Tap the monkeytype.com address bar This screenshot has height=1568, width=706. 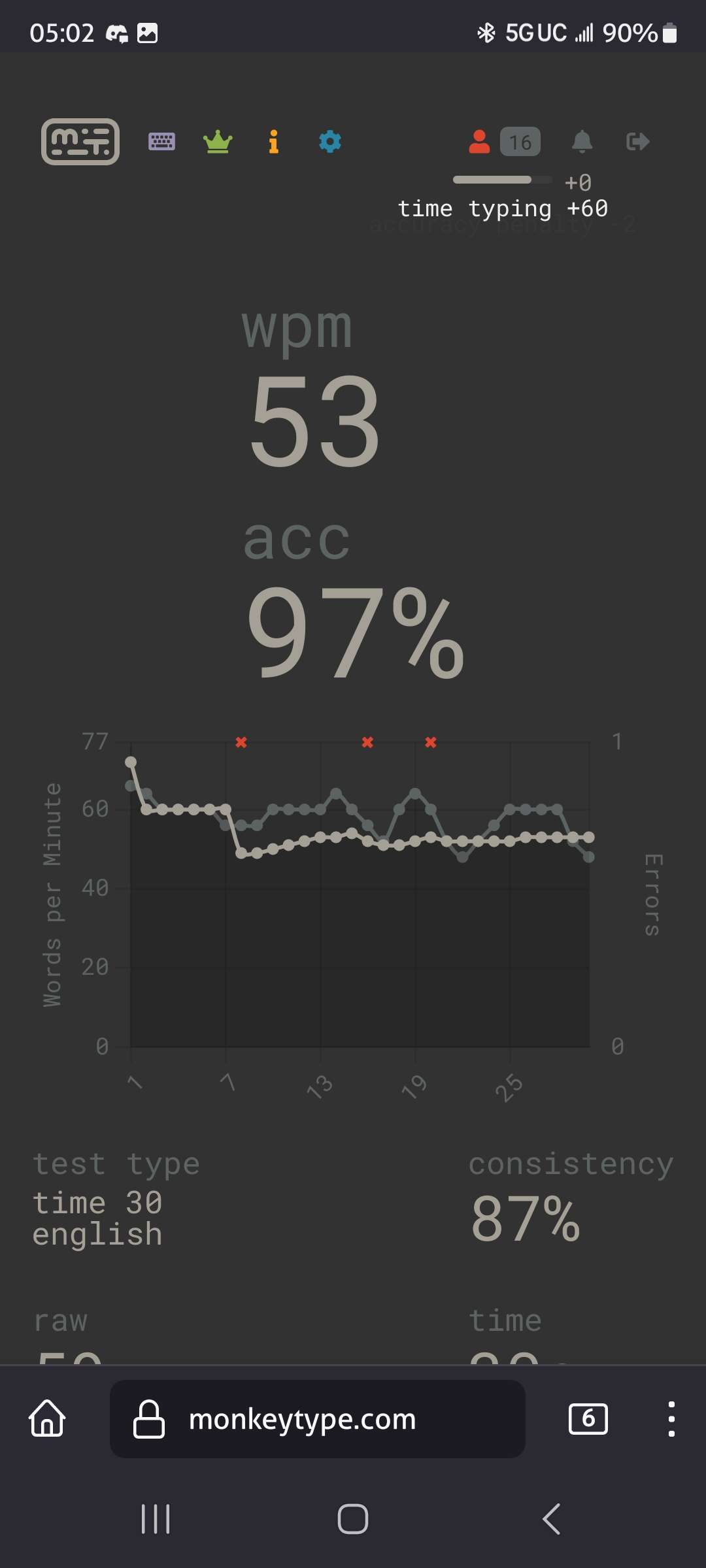pyautogui.click(x=317, y=1418)
